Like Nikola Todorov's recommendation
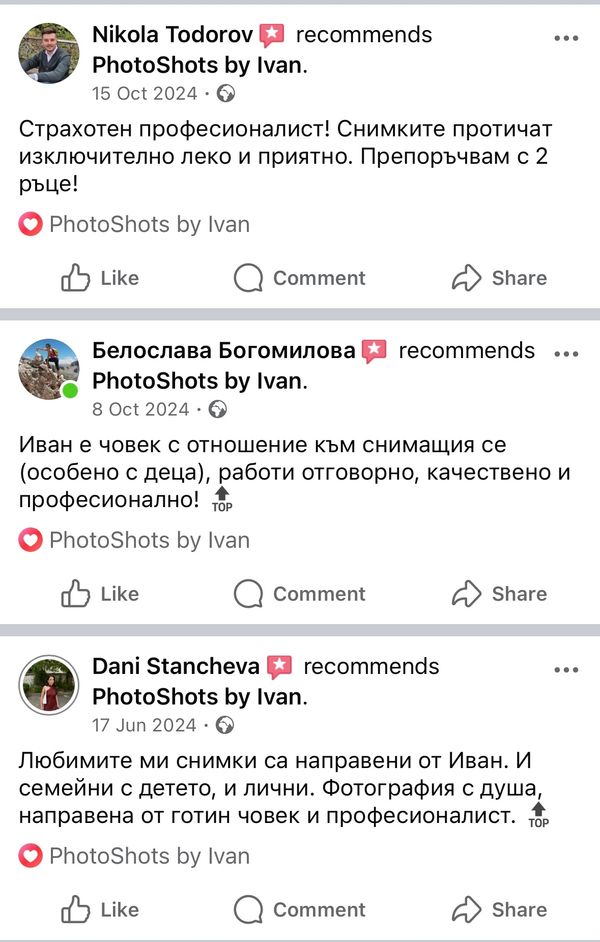Viewport: 600px width, 942px height. pyautogui.click(x=100, y=278)
